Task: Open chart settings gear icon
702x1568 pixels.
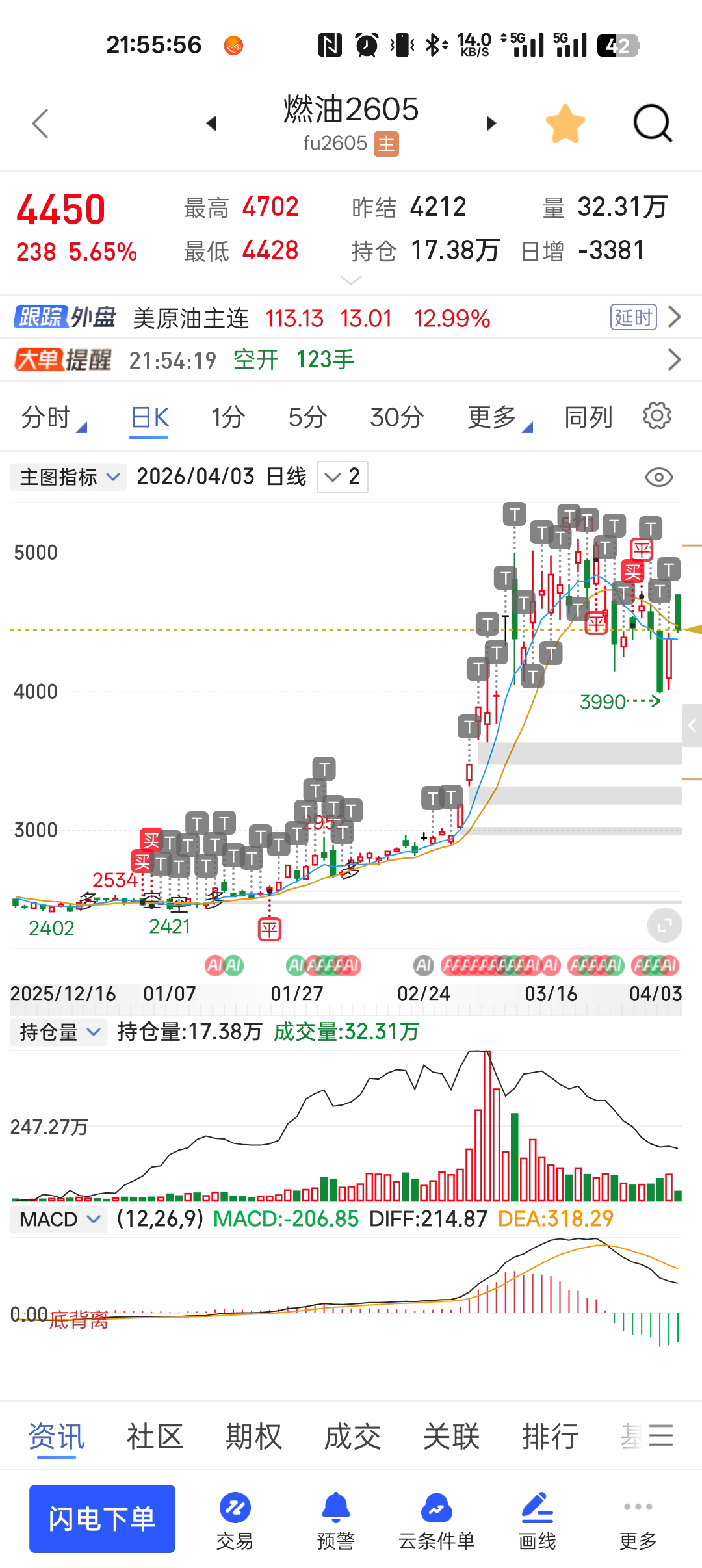Action: click(x=656, y=416)
